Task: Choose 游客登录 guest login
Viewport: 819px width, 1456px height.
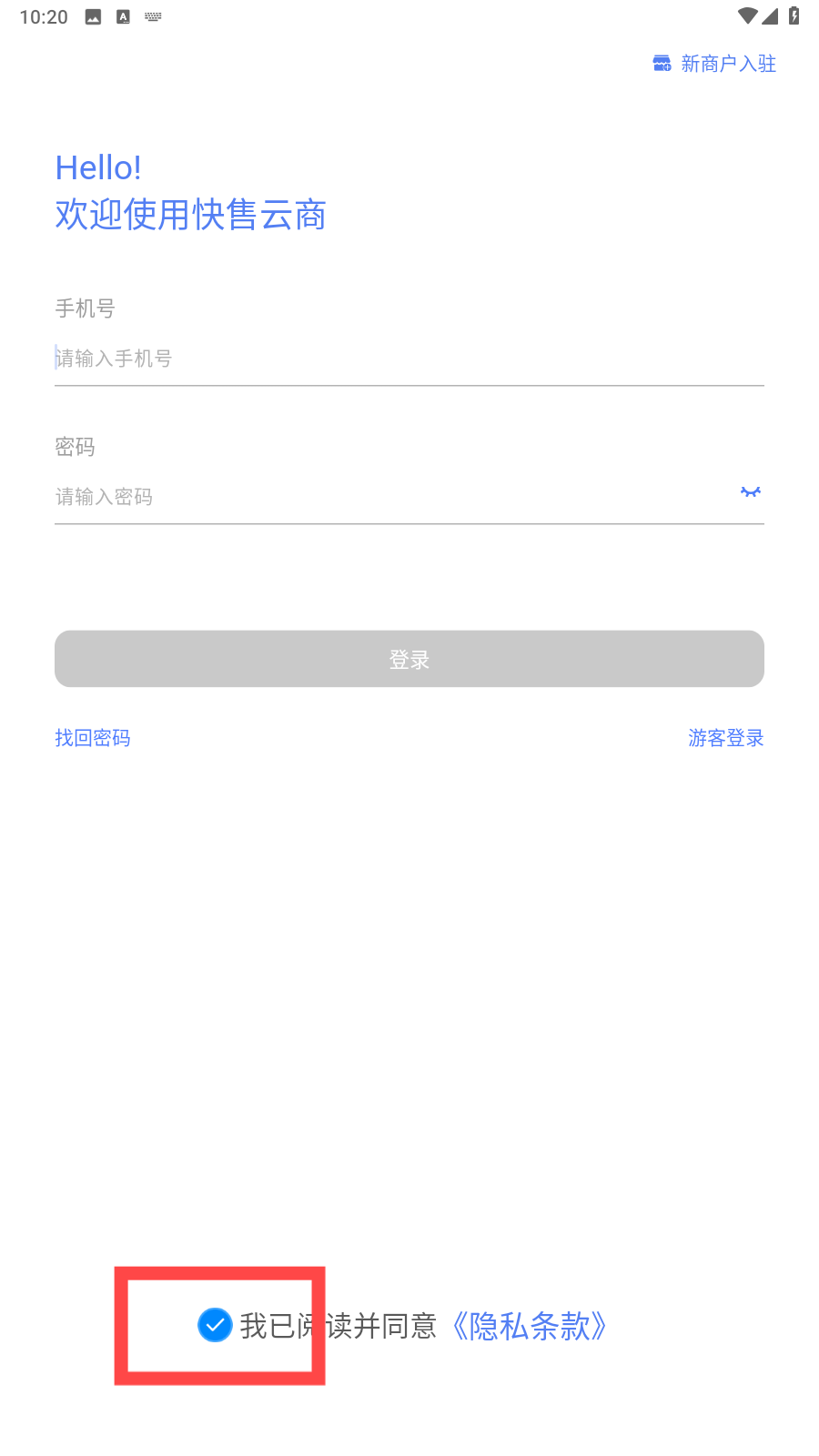Action: pyautogui.click(x=726, y=738)
